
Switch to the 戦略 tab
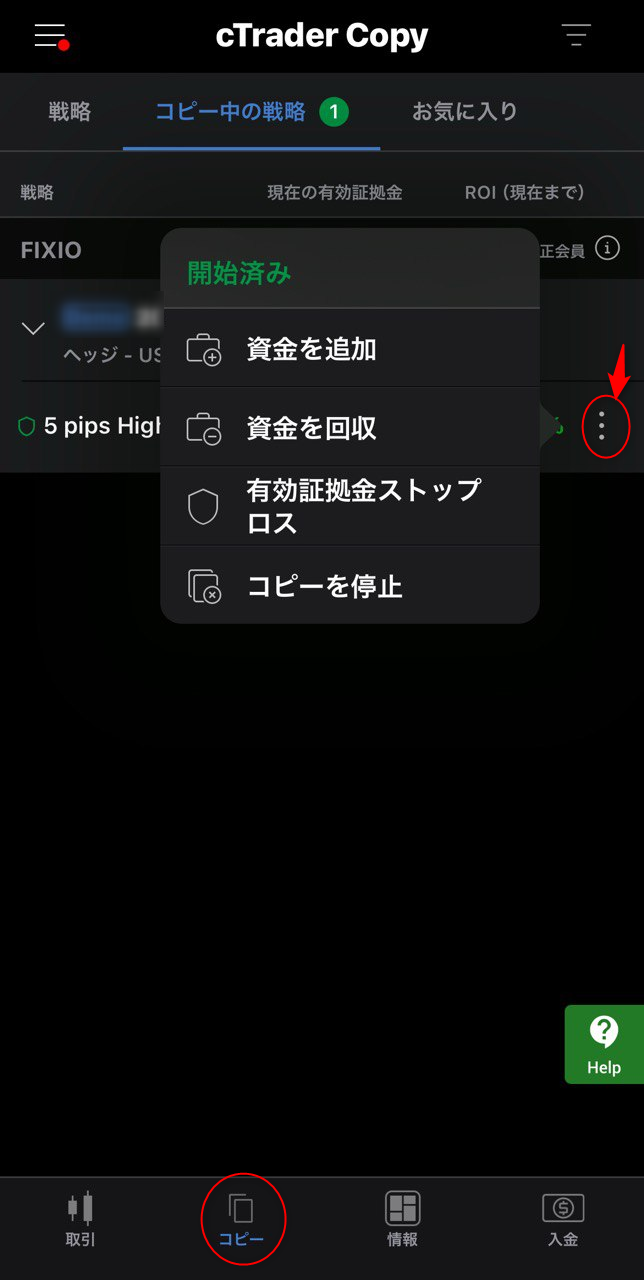pos(70,112)
